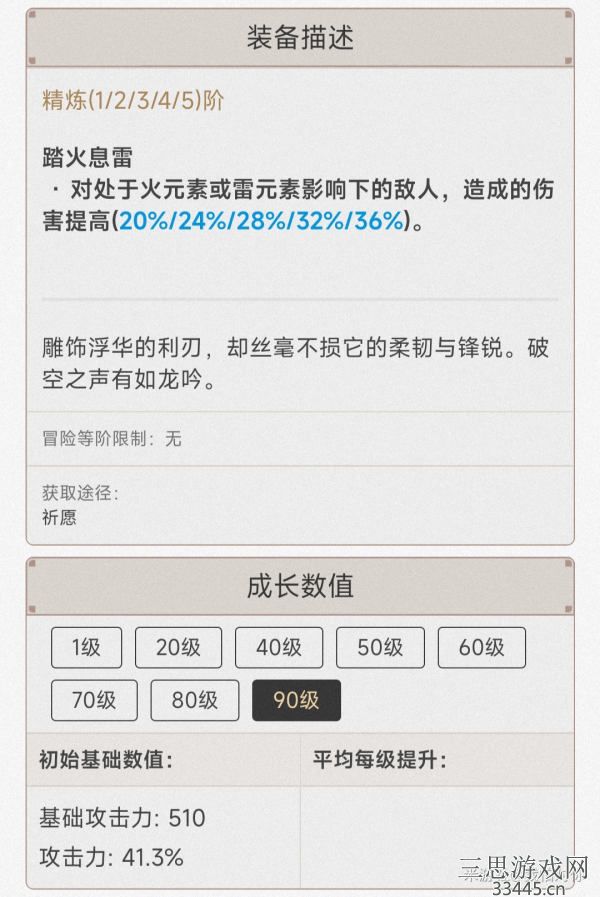Show stats for 40级
600x897 pixels.
(x=279, y=647)
